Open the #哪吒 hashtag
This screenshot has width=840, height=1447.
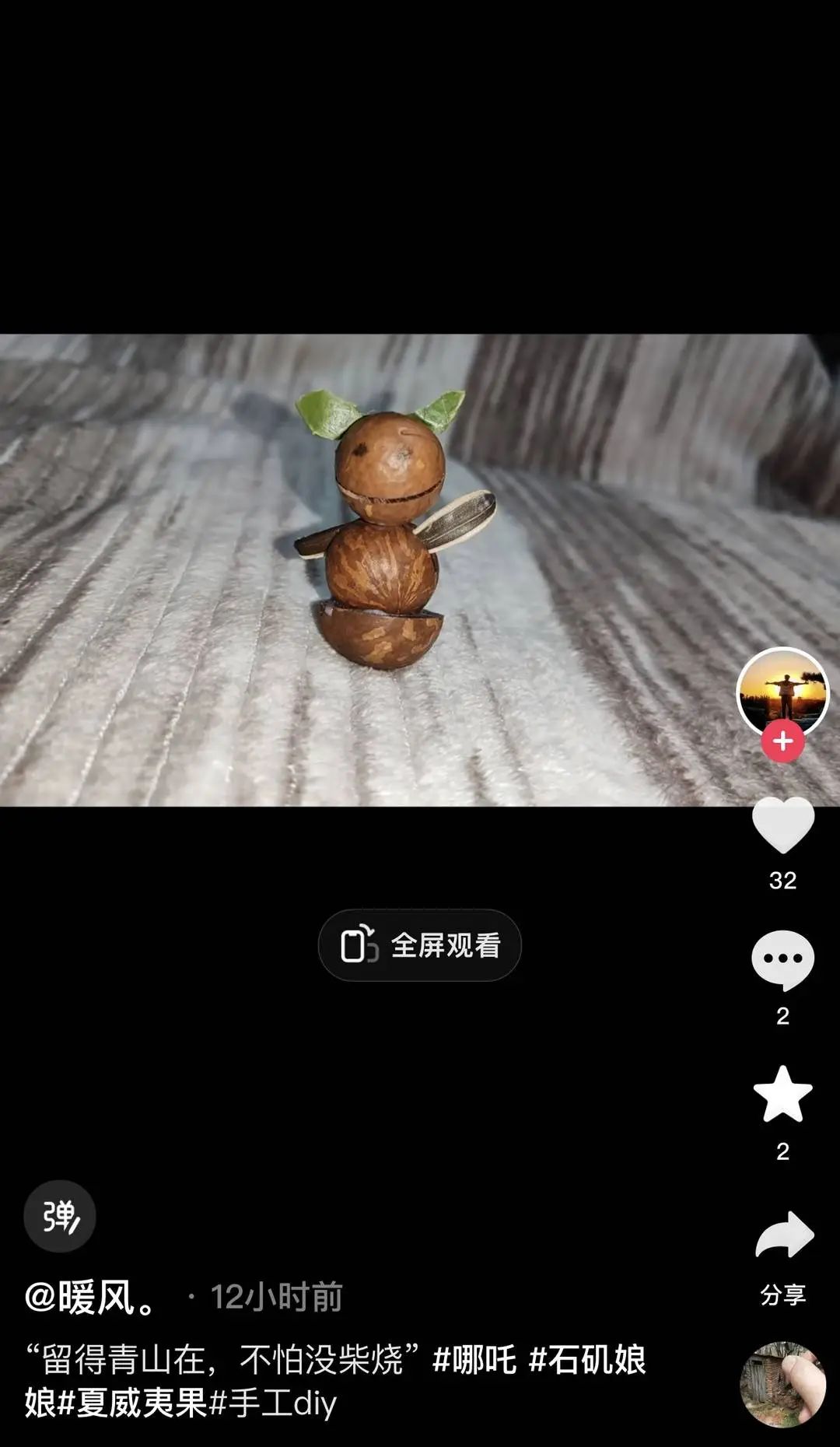[474, 1360]
